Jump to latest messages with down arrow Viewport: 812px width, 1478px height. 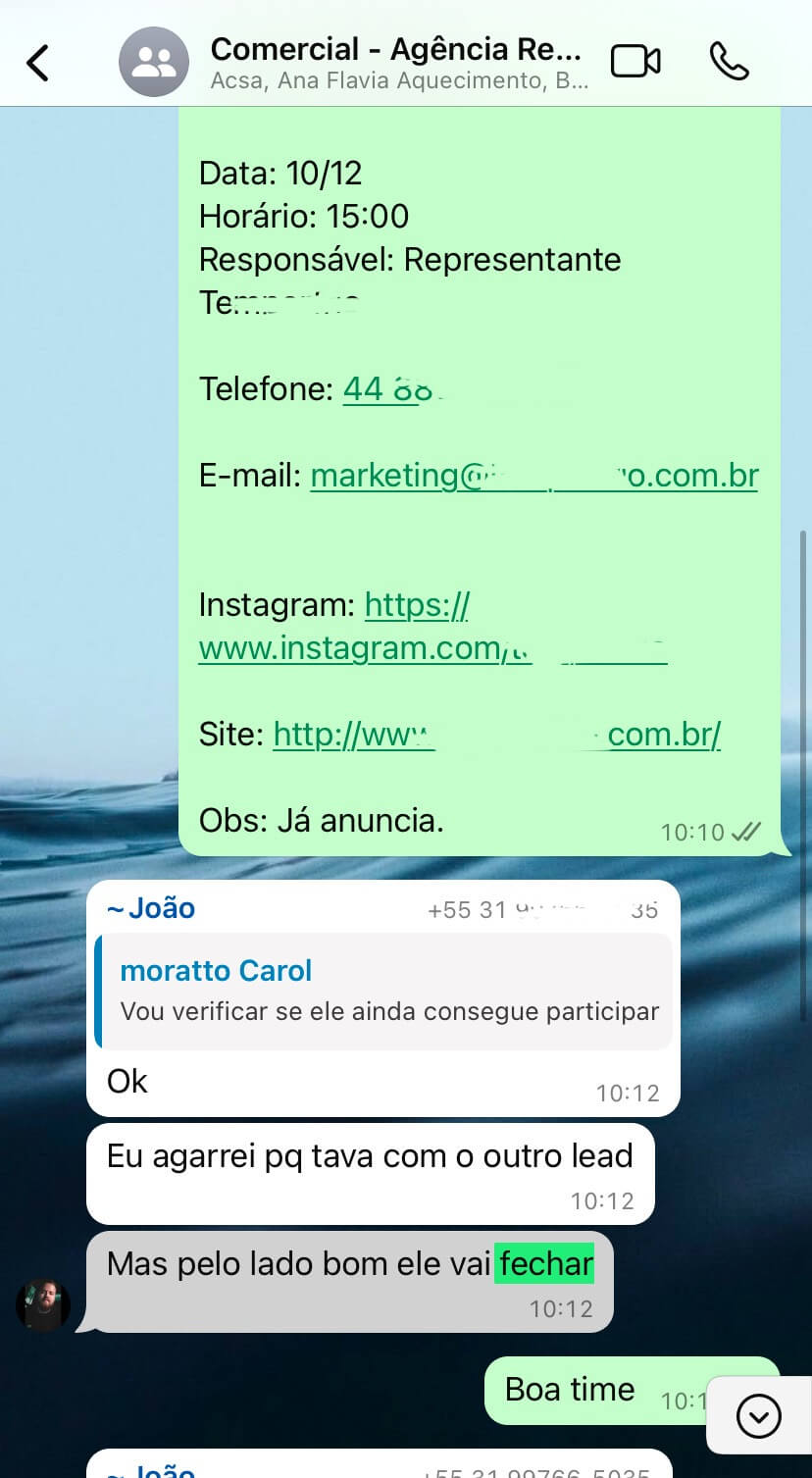pyautogui.click(x=759, y=1415)
